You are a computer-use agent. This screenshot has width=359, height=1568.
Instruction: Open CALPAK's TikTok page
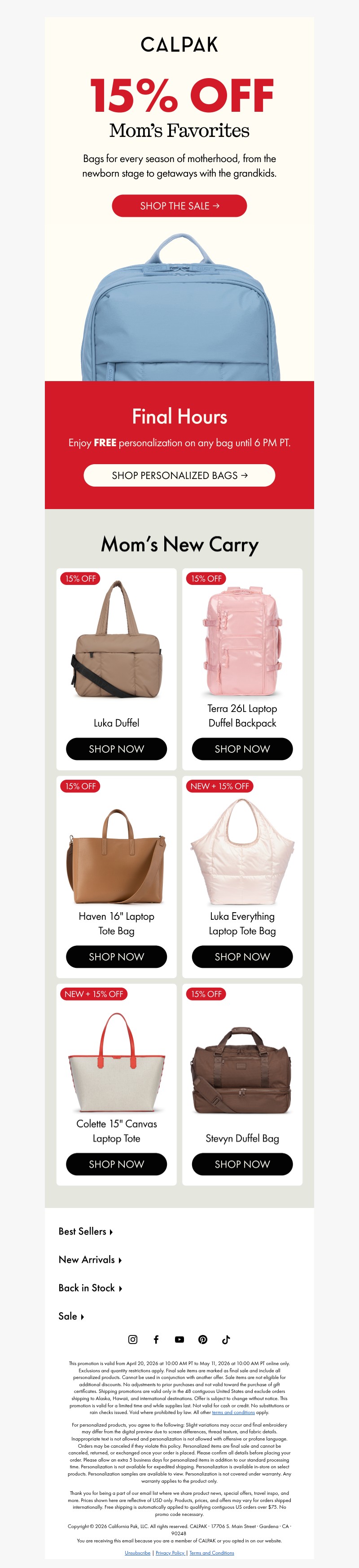226,1339
